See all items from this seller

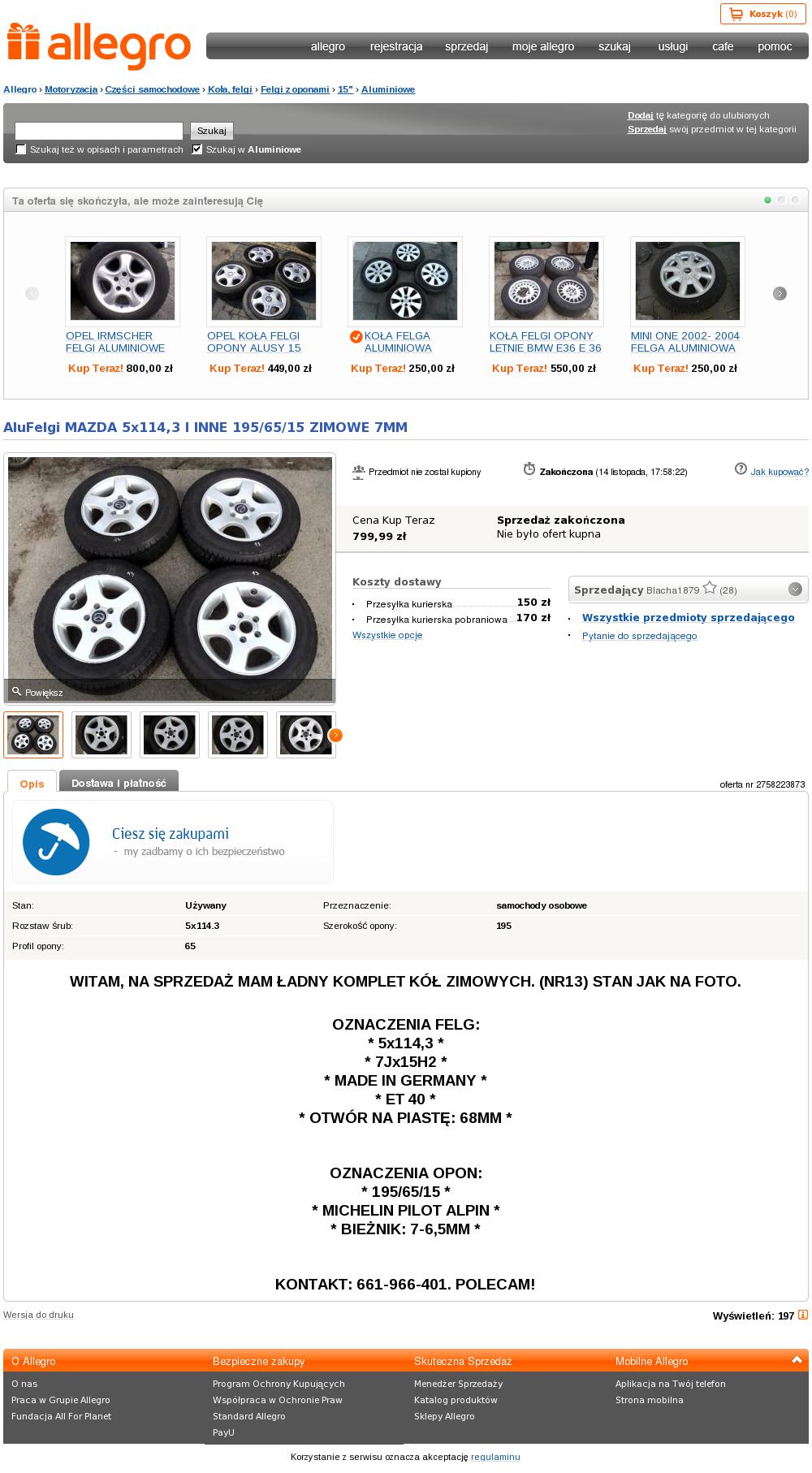point(689,617)
